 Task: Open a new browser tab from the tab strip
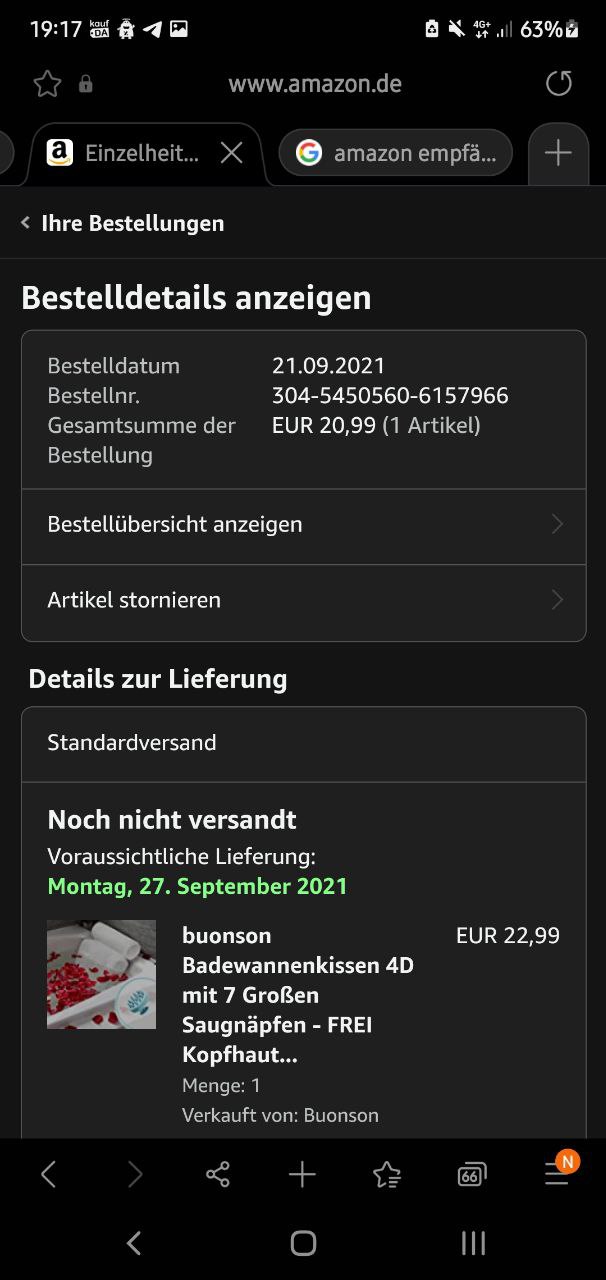coord(558,153)
